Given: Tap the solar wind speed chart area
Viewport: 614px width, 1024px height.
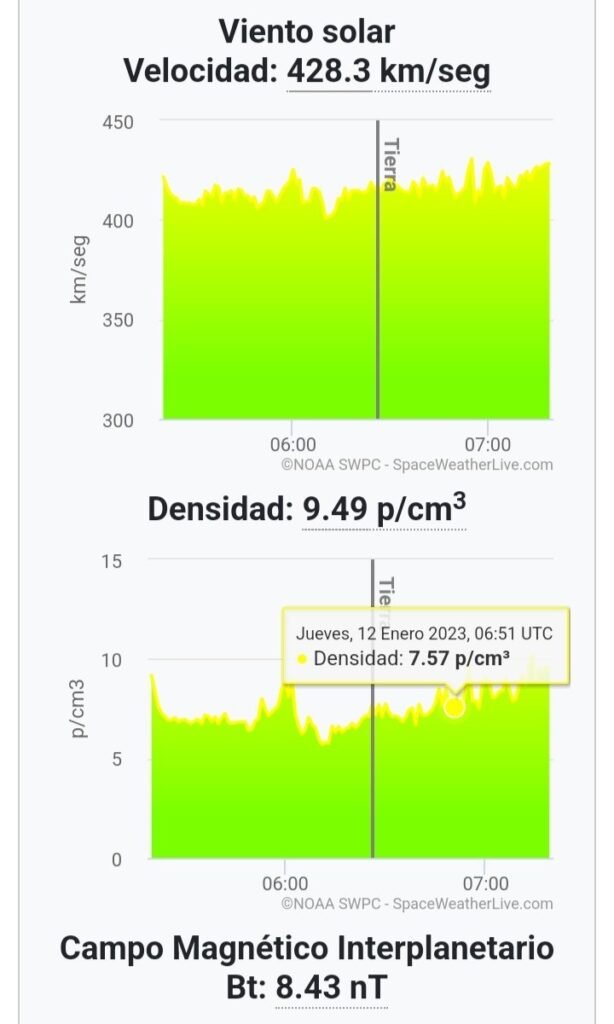Looking at the screenshot, I should (356, 300).
